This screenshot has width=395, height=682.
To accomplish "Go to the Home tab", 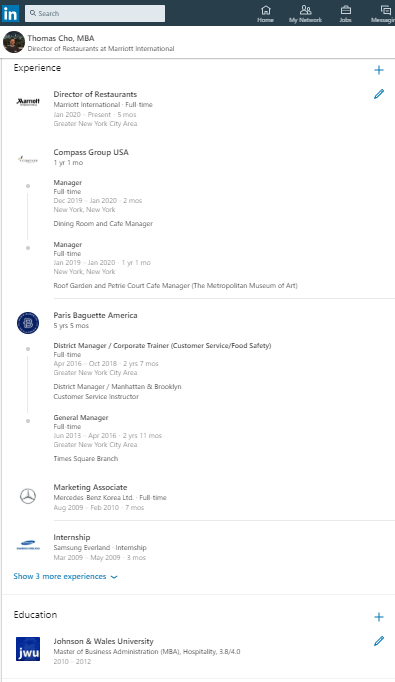I will click(265, 13).
